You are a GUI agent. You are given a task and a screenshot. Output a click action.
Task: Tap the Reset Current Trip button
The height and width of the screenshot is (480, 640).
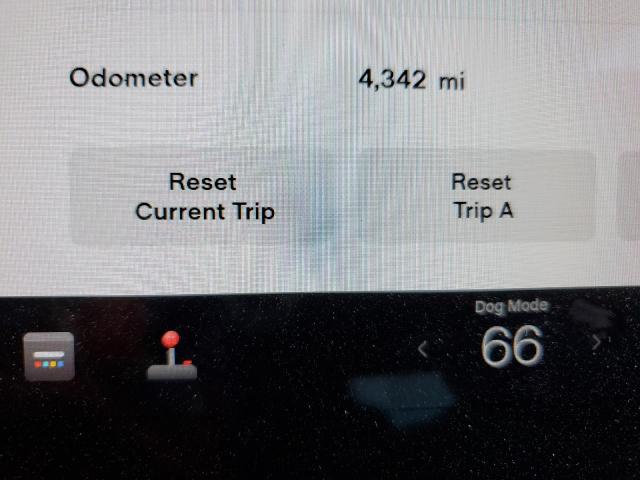click(204, 197)
